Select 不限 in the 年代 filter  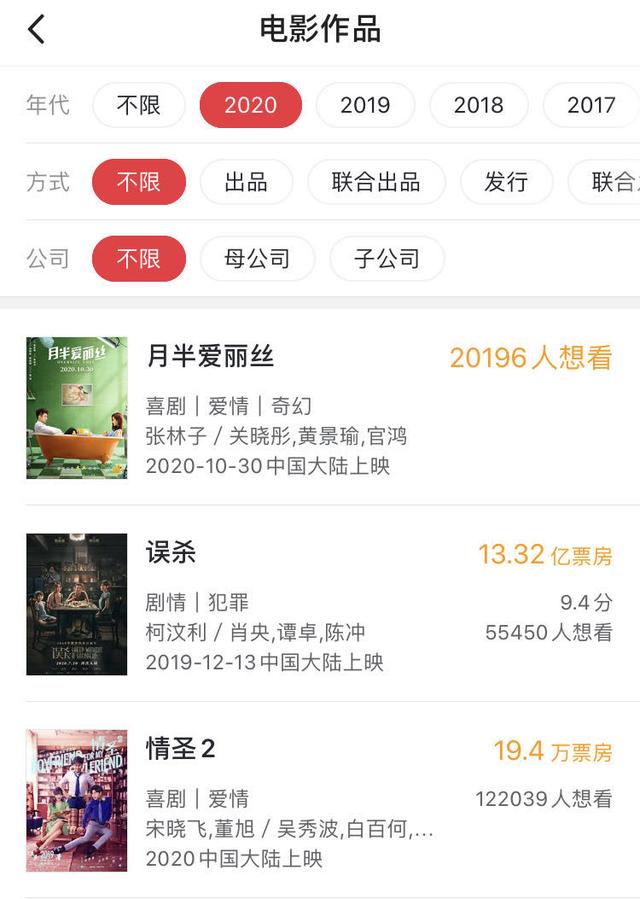pyautogui.click(x=139, y=105)
